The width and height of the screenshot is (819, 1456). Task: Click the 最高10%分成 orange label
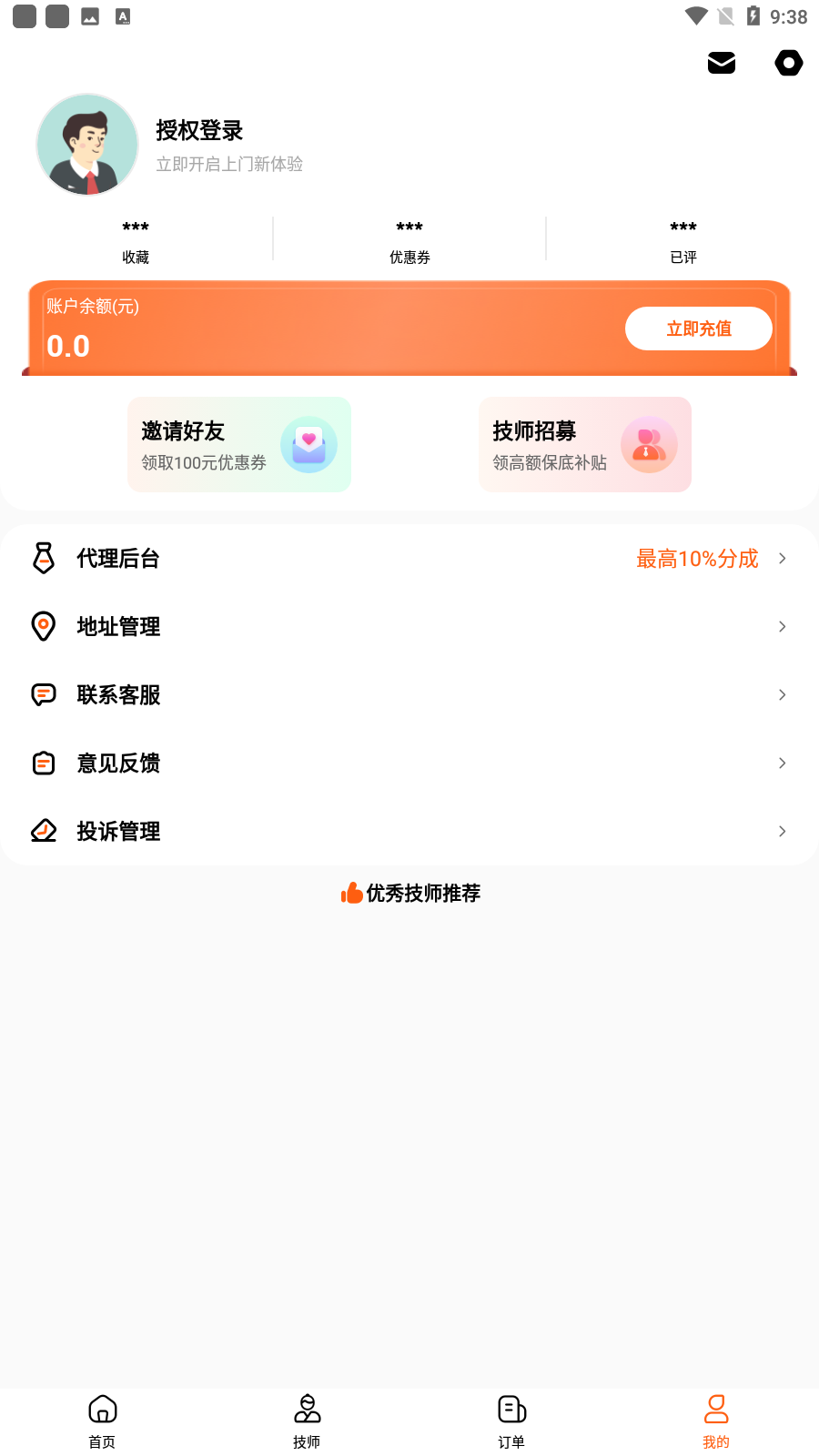click(x=696, y=558)
